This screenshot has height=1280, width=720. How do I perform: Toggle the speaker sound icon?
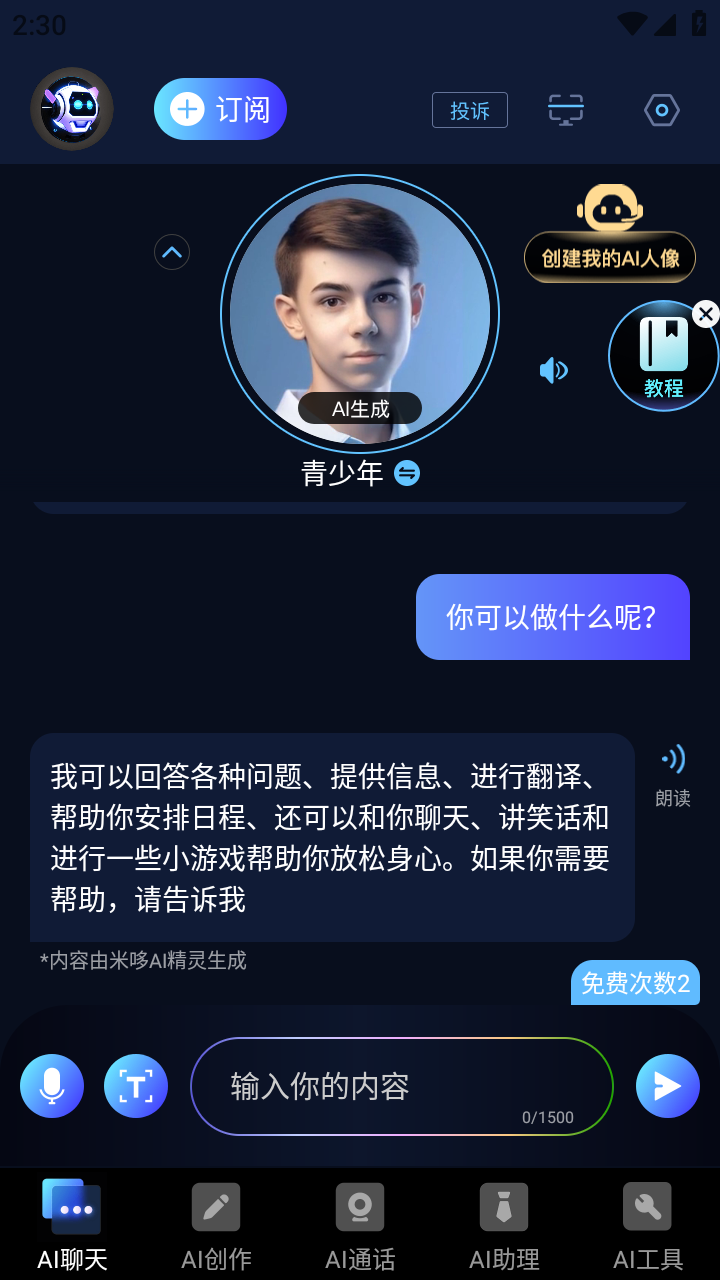pos(553,371)
